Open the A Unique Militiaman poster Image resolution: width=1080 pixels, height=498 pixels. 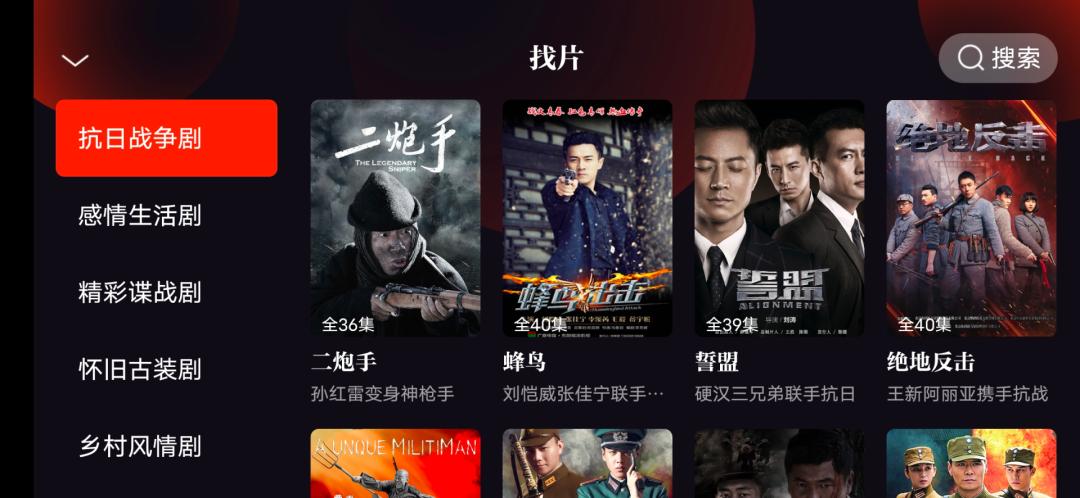coord(395,463)
